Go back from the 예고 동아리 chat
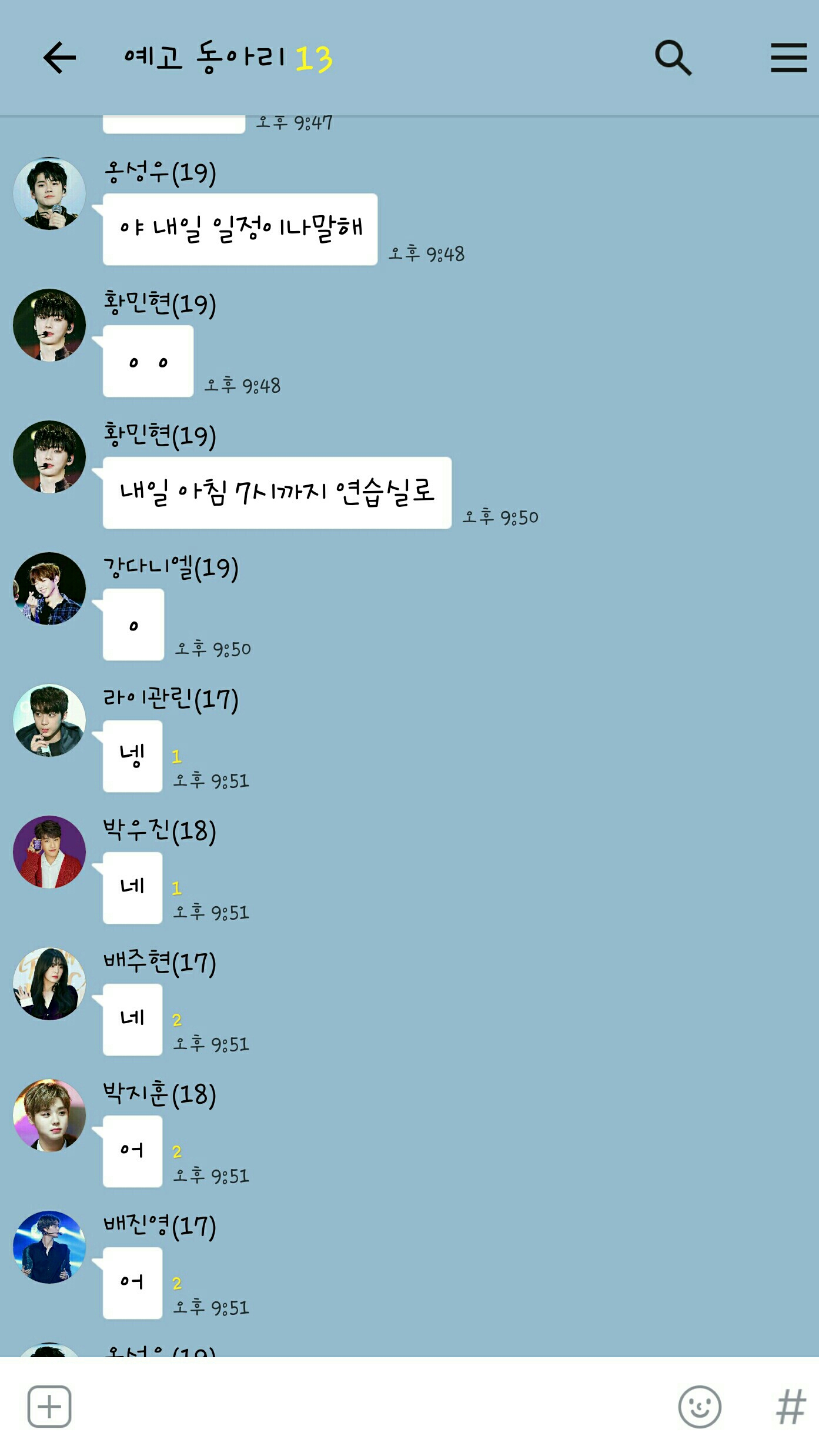 59,58
